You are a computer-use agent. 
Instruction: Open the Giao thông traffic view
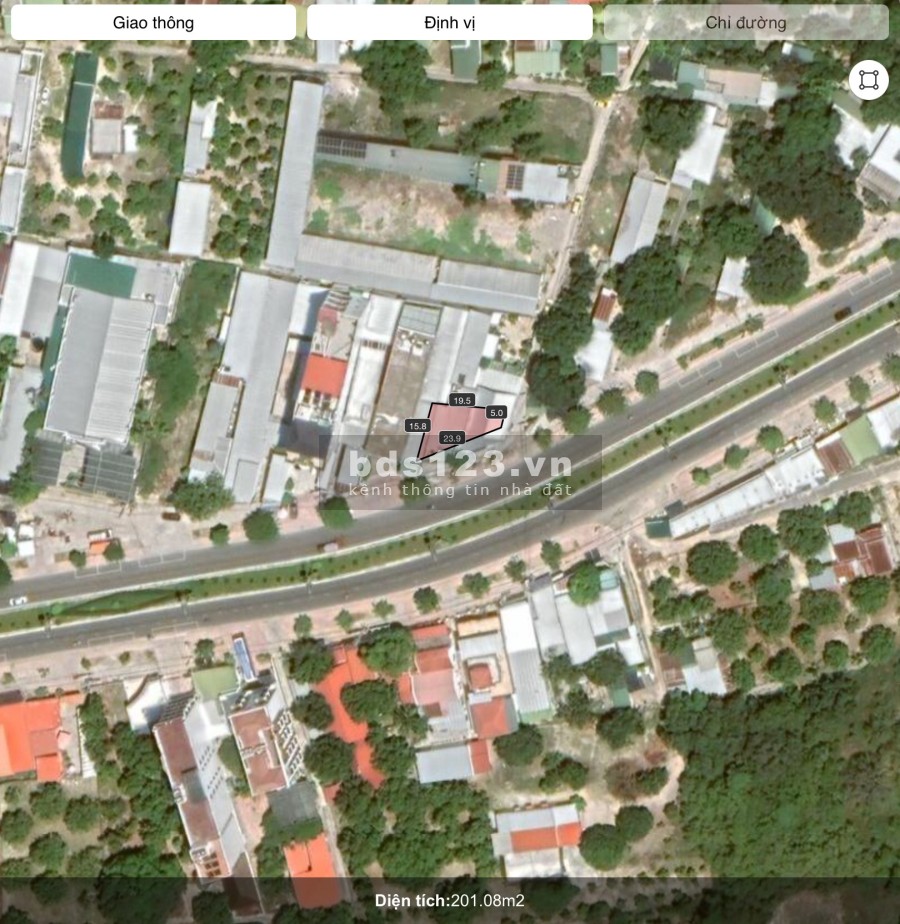point(153,22)
